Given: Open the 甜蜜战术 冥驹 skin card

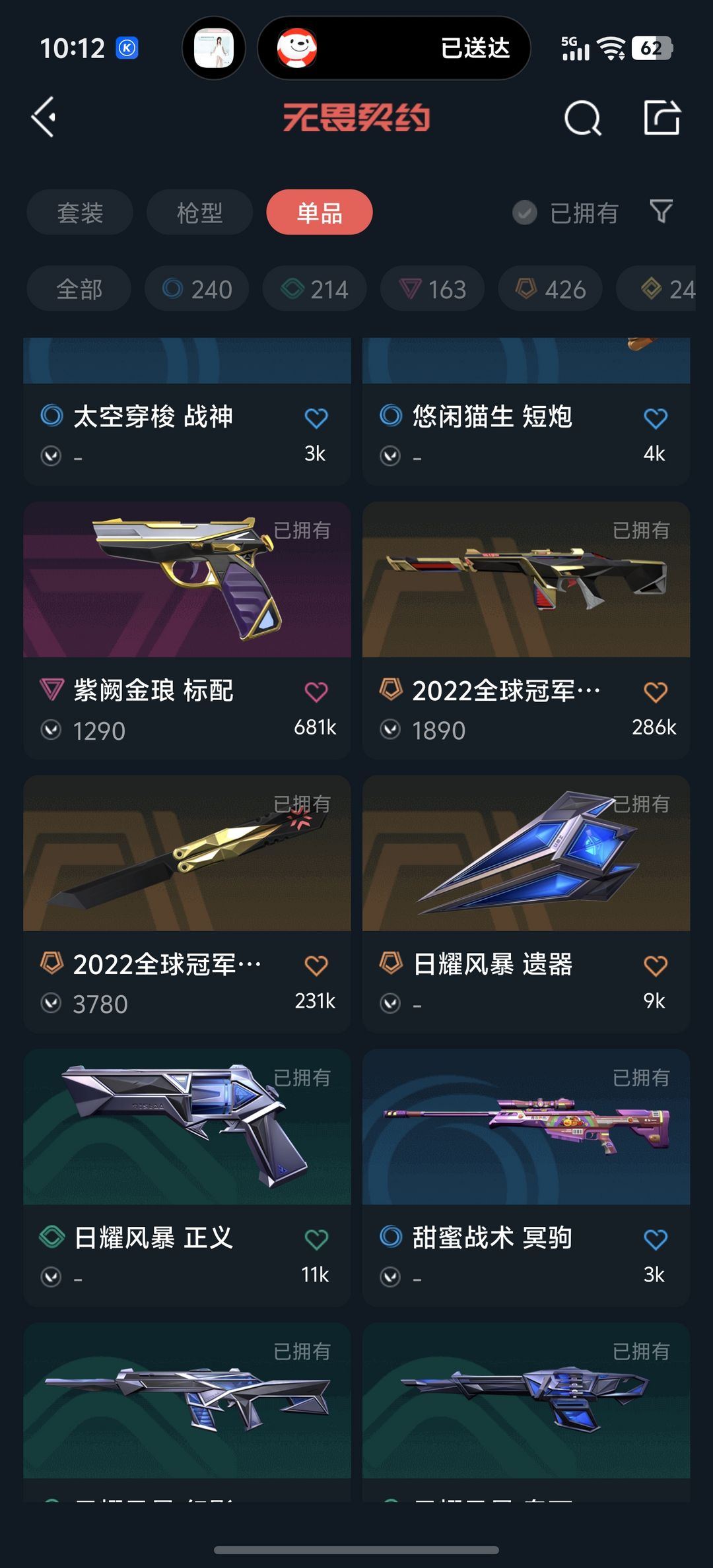Looking at the screenshot, I should (526, 1178).
